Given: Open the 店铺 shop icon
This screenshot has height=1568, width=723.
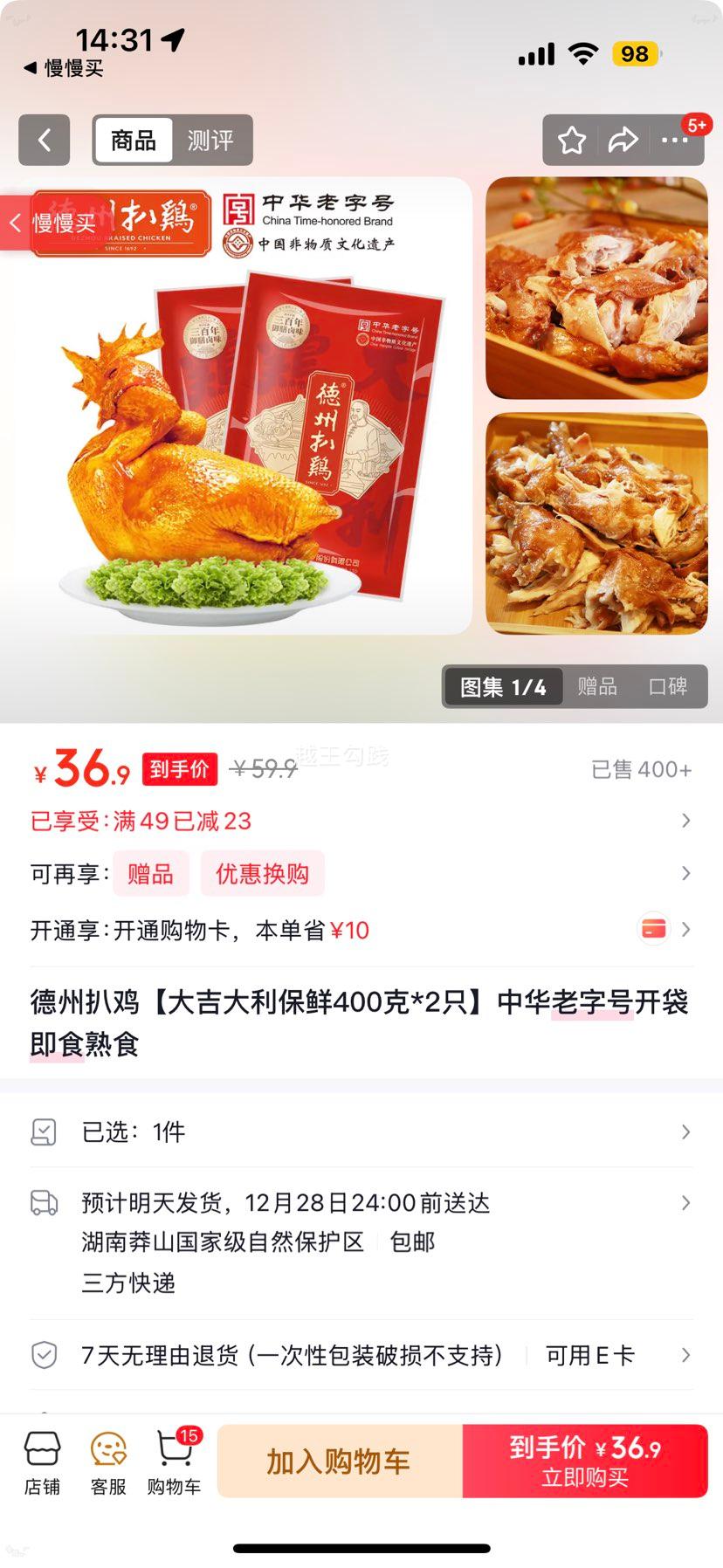Looking at the screenshot, I should (43, 1460).
